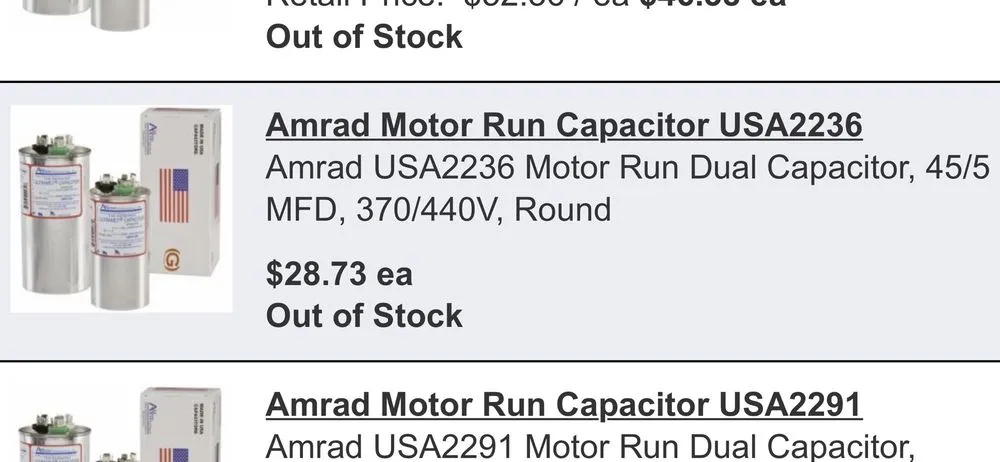Open the Amrad Motor Run Capacitor USA2291 link
Viewport: 1000px width, 462px height.
coord(563,404)
